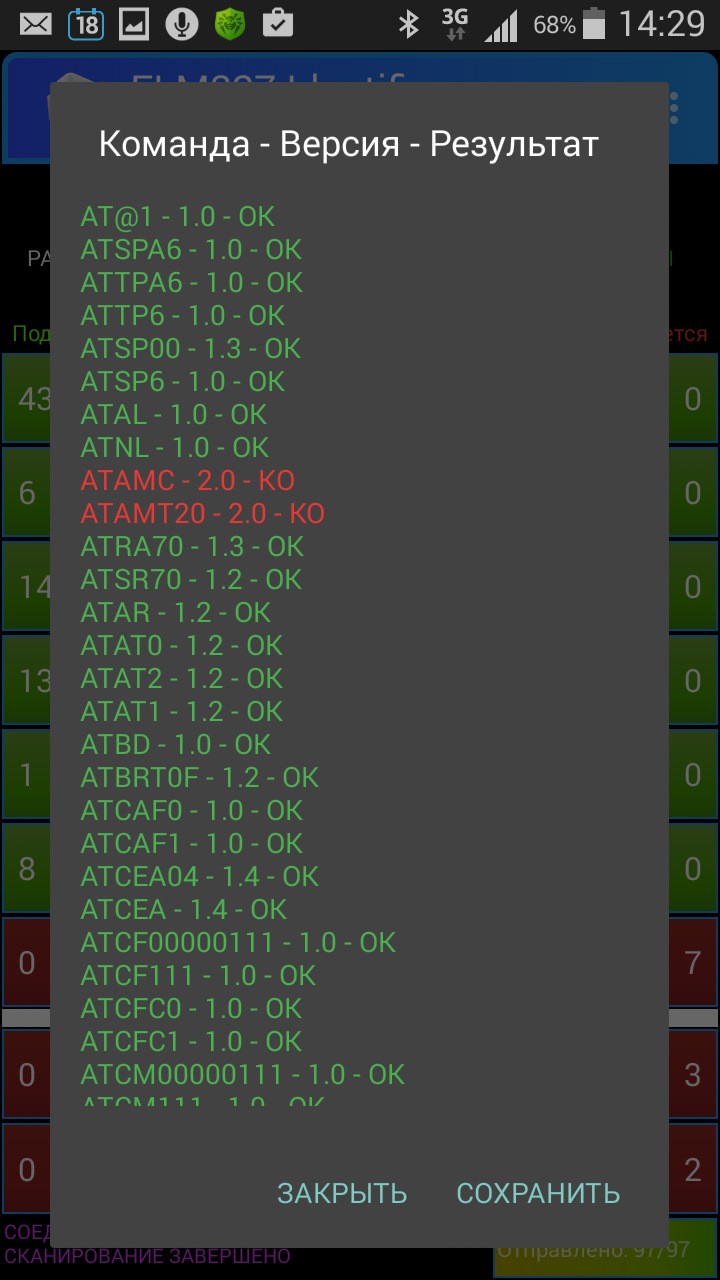Save results with СОХРАНИТЬ button
This screenshot has height=1280, width=720.
(x=538, y=1193)
